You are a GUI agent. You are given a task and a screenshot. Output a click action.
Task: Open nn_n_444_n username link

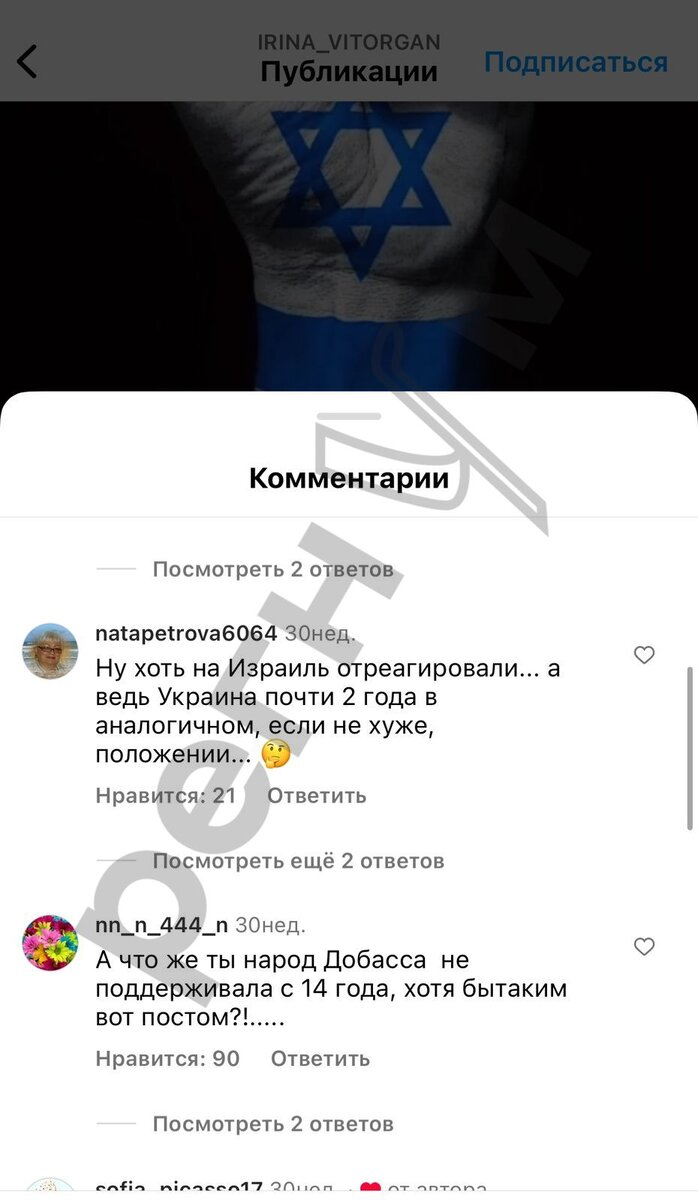click(x=161, y=924)
